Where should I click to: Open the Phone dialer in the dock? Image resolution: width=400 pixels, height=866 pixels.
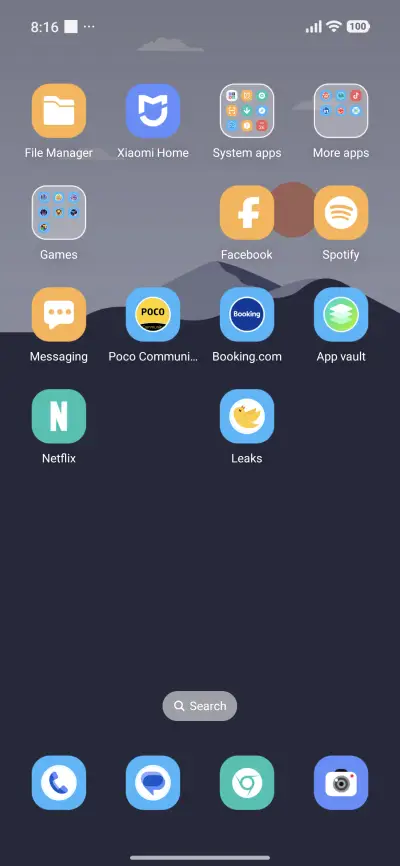click(59, 783)
